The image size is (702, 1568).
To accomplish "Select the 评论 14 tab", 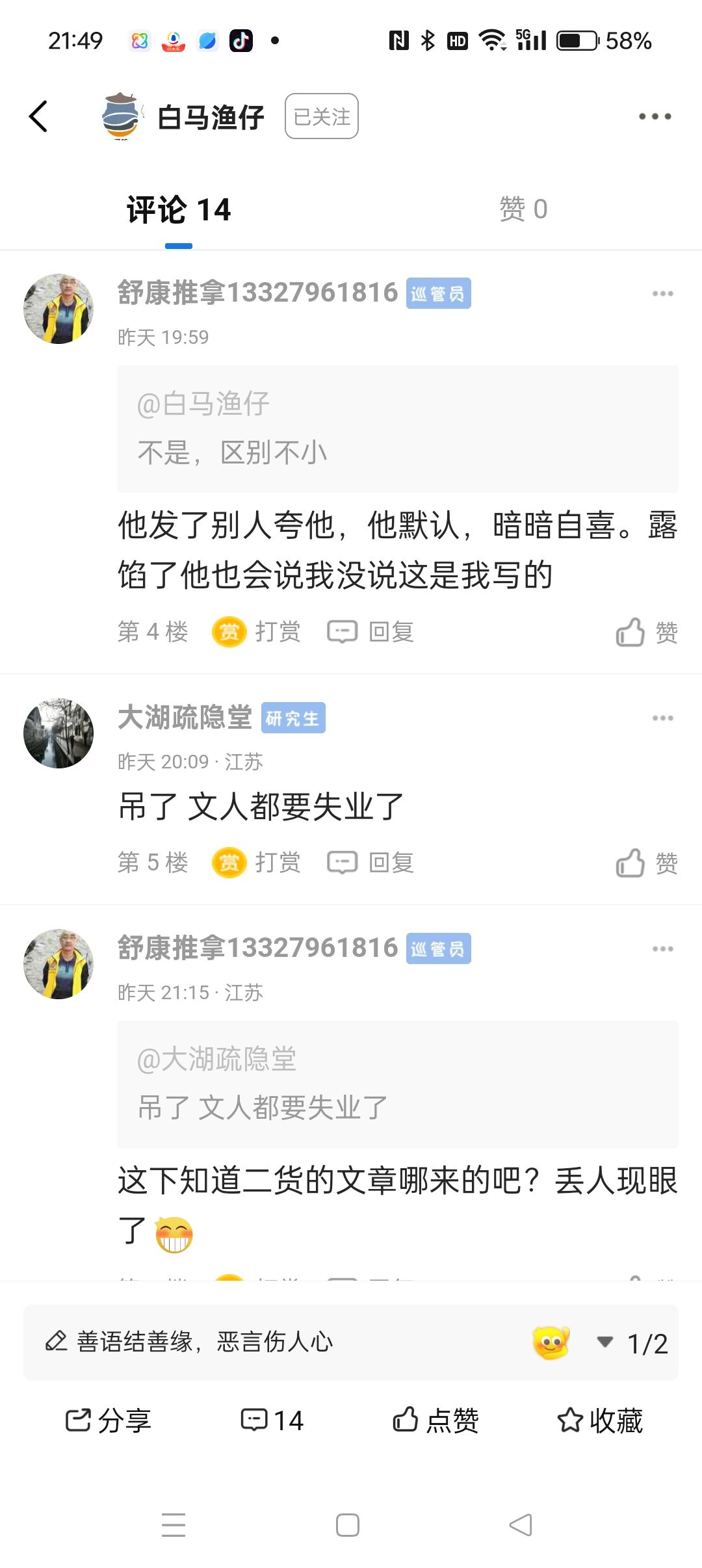I will [179, 210].
